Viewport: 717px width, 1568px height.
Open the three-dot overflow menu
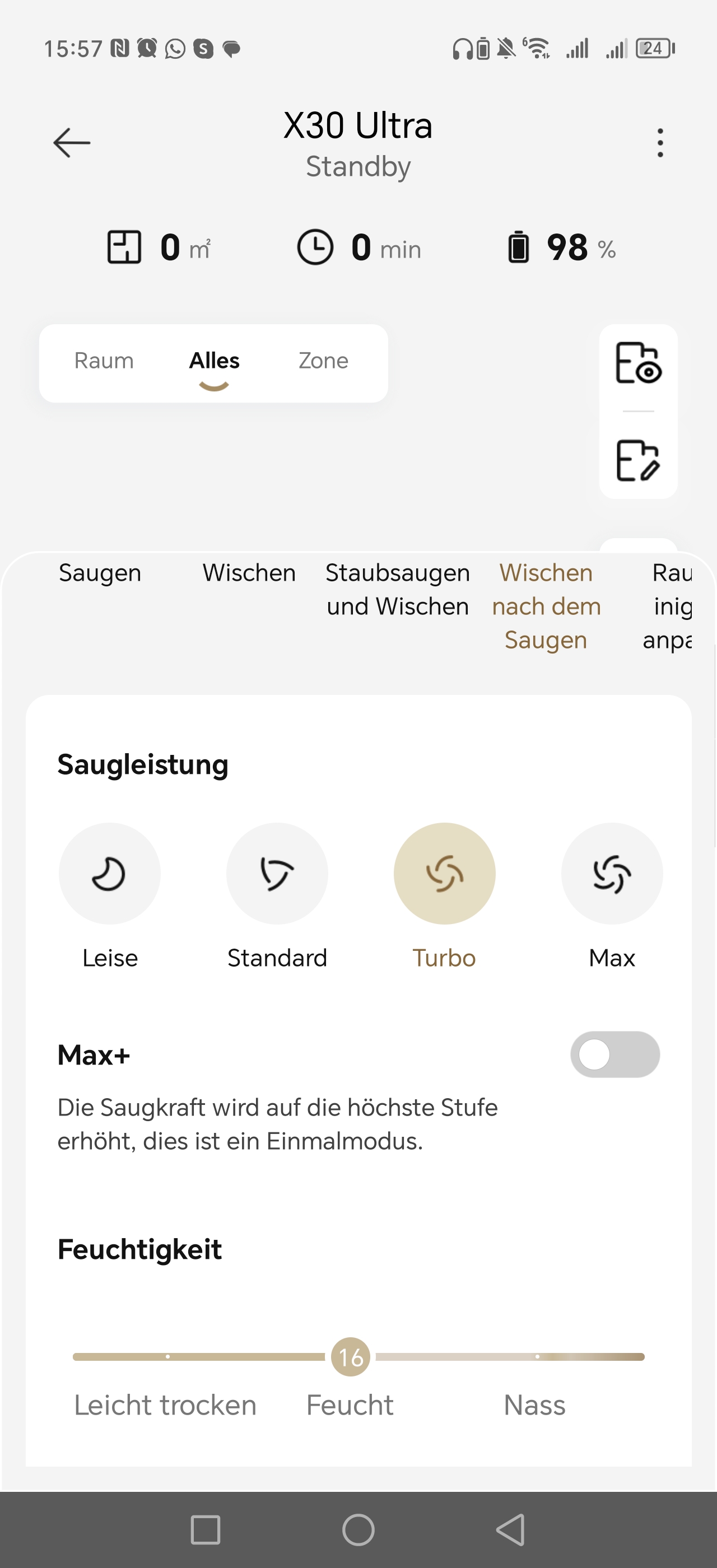point(660,143)
